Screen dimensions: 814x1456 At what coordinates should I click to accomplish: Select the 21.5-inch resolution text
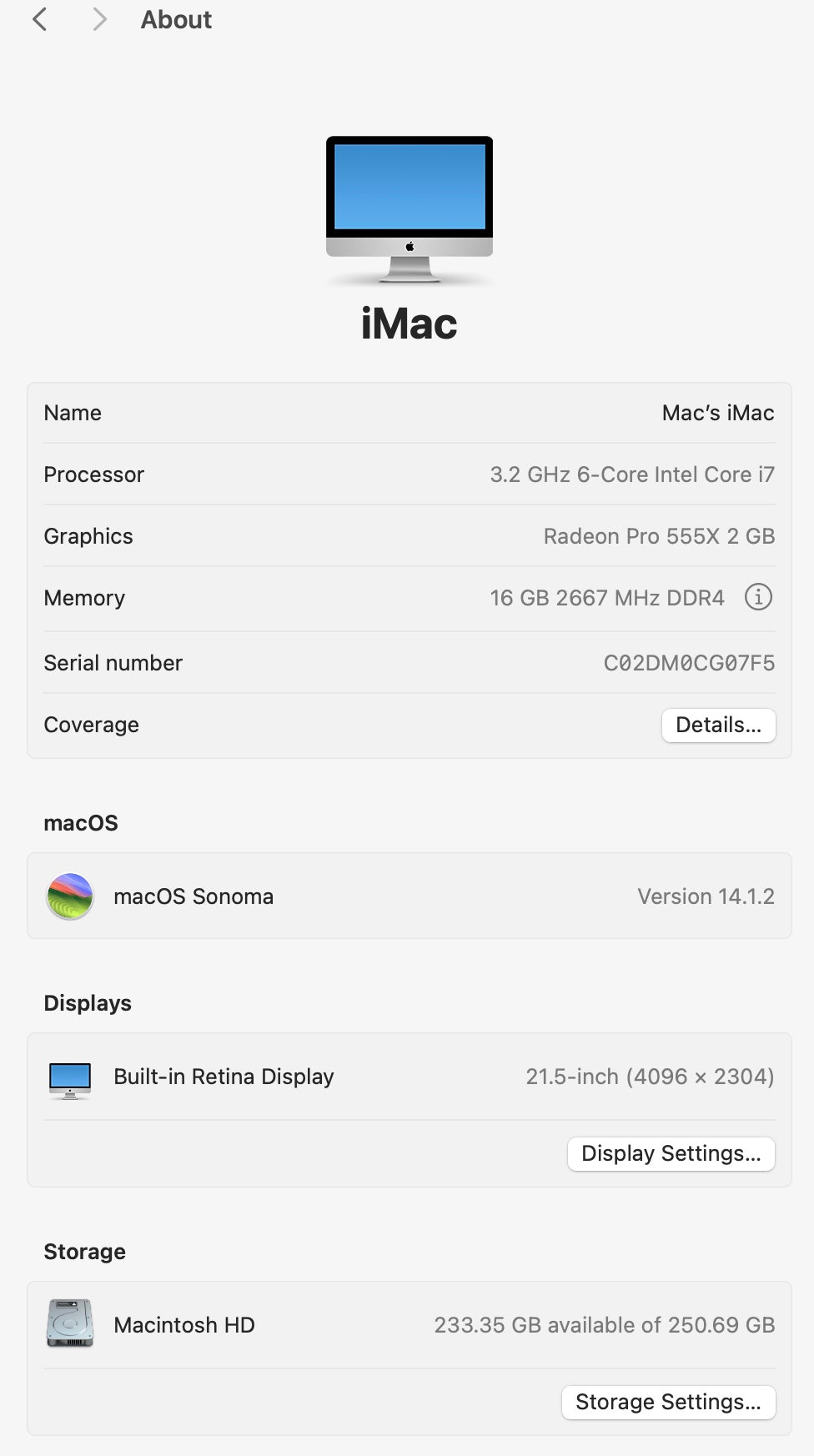650,1077
